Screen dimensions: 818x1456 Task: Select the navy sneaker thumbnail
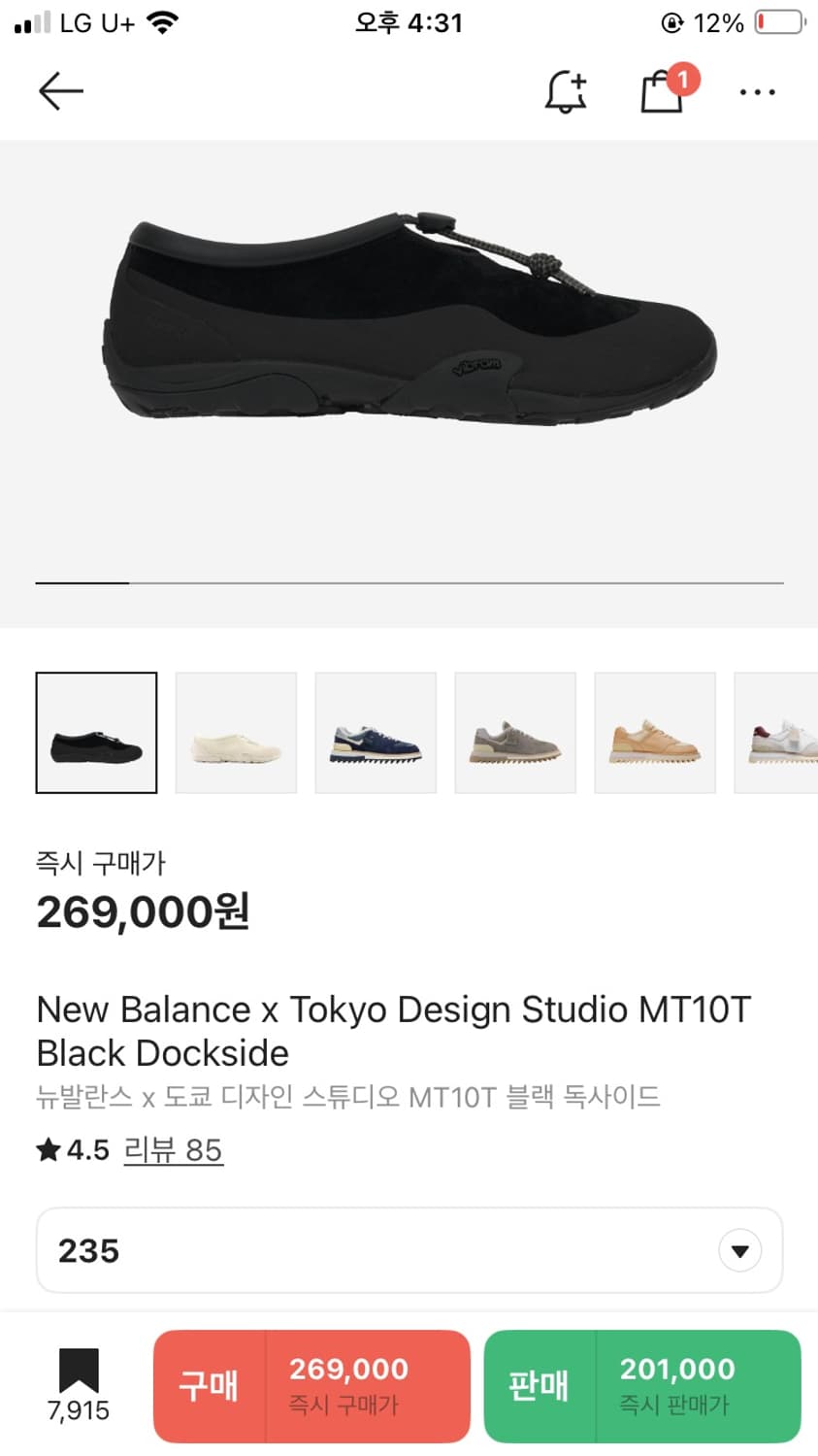point(376,733)
